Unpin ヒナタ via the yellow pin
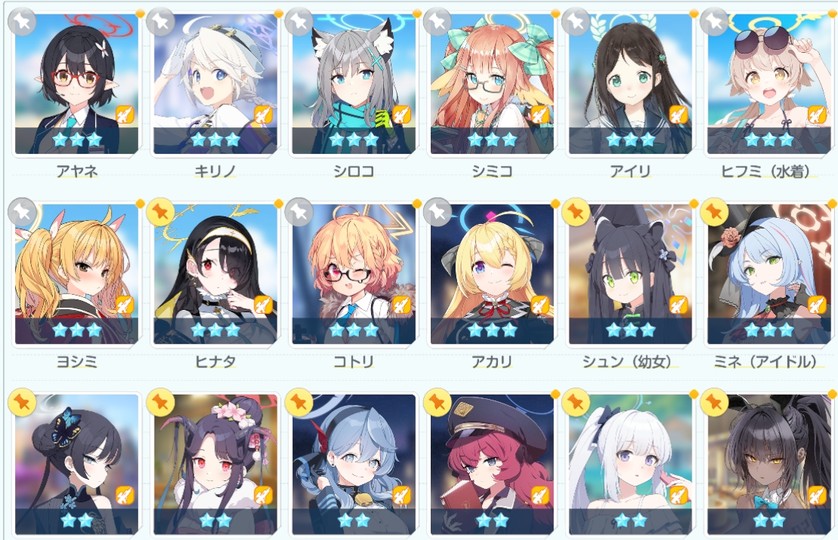This screenshot has height=540, width=838. coord(160,211)
